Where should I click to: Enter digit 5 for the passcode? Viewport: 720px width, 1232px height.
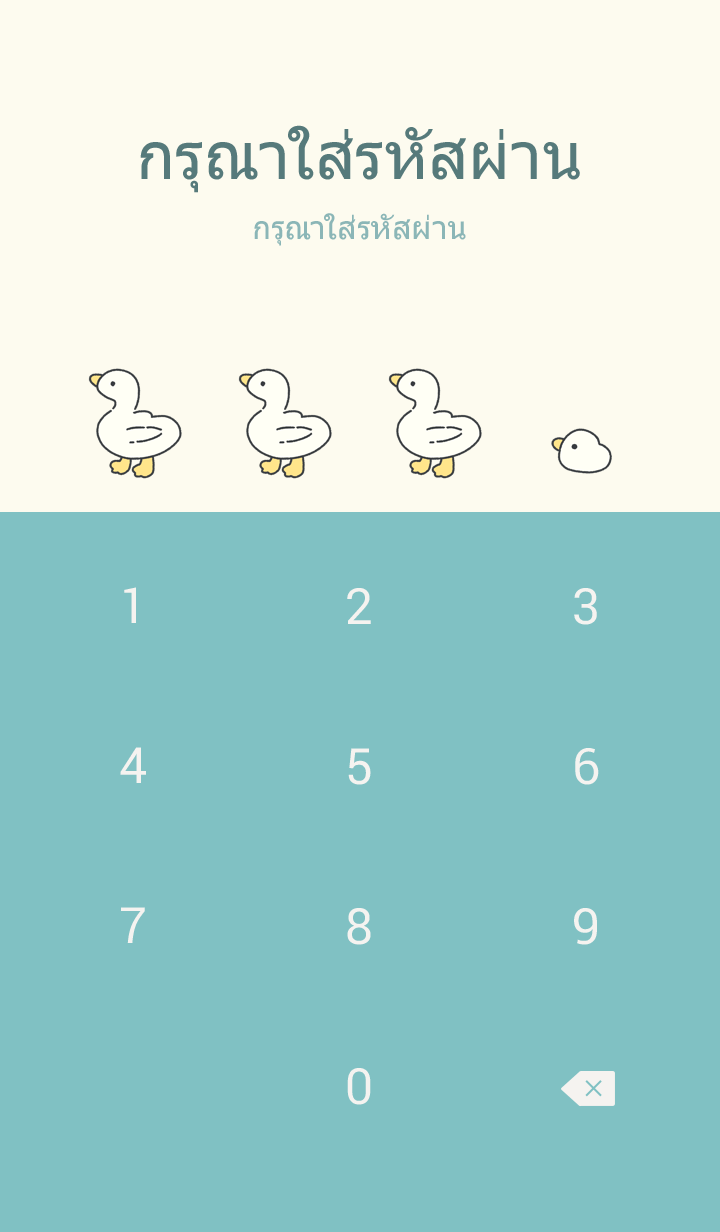point(359,767)
